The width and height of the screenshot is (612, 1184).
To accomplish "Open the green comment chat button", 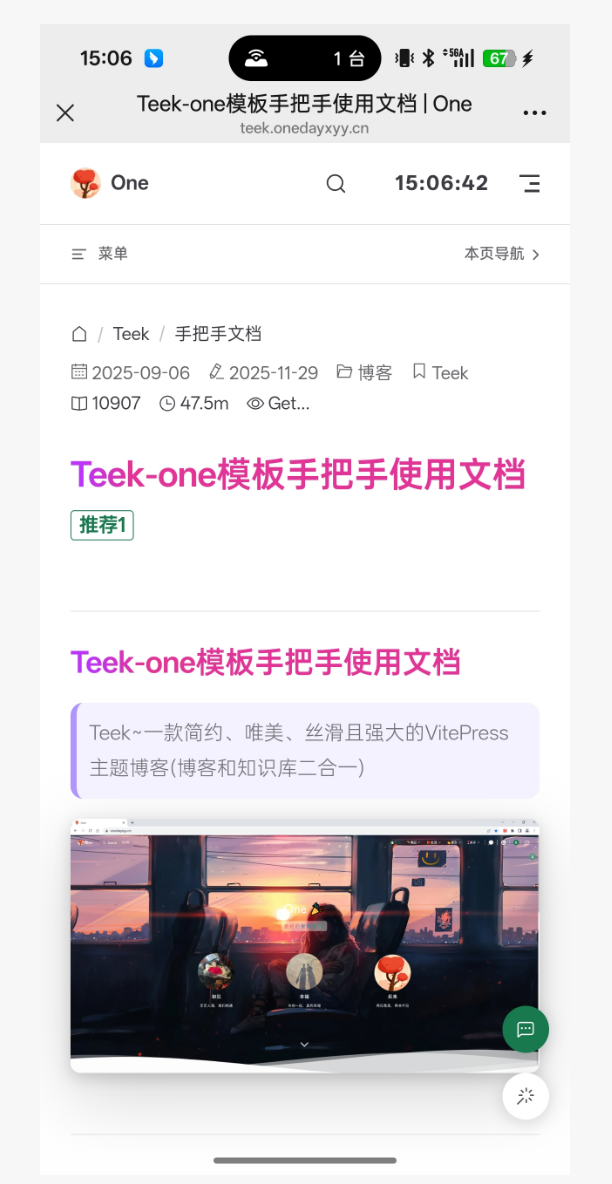I will 525,1029.
